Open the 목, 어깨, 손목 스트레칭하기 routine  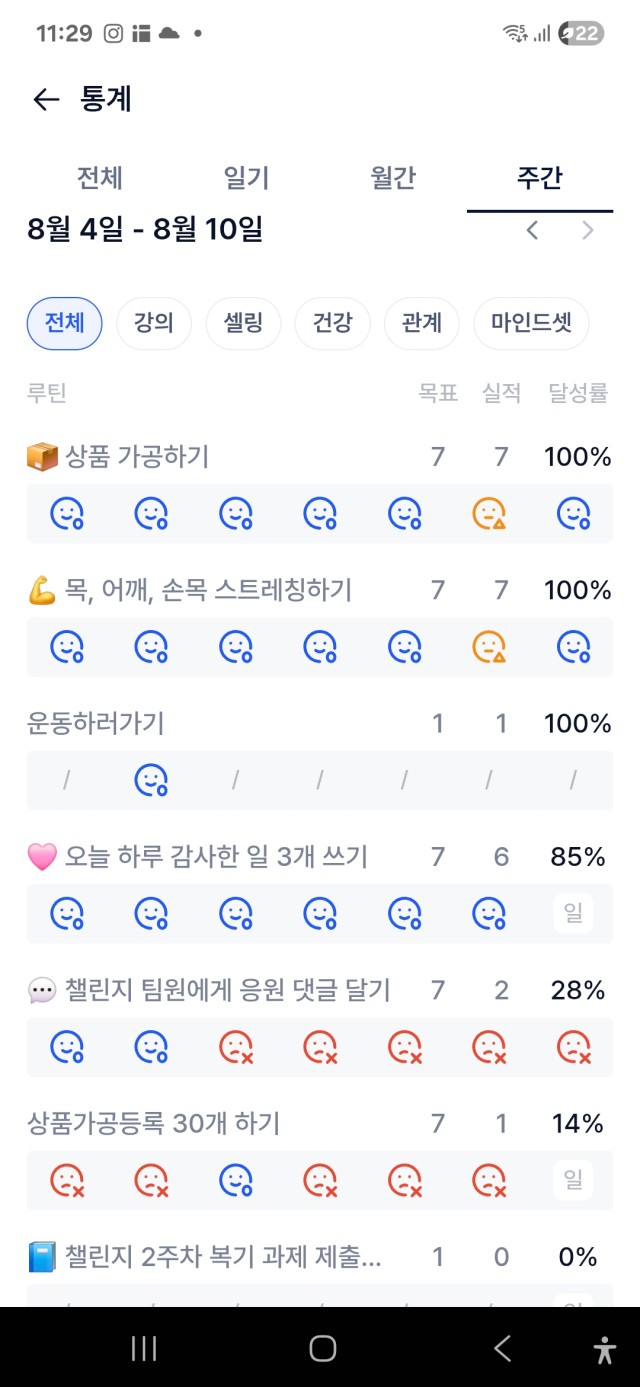(320, 590)
